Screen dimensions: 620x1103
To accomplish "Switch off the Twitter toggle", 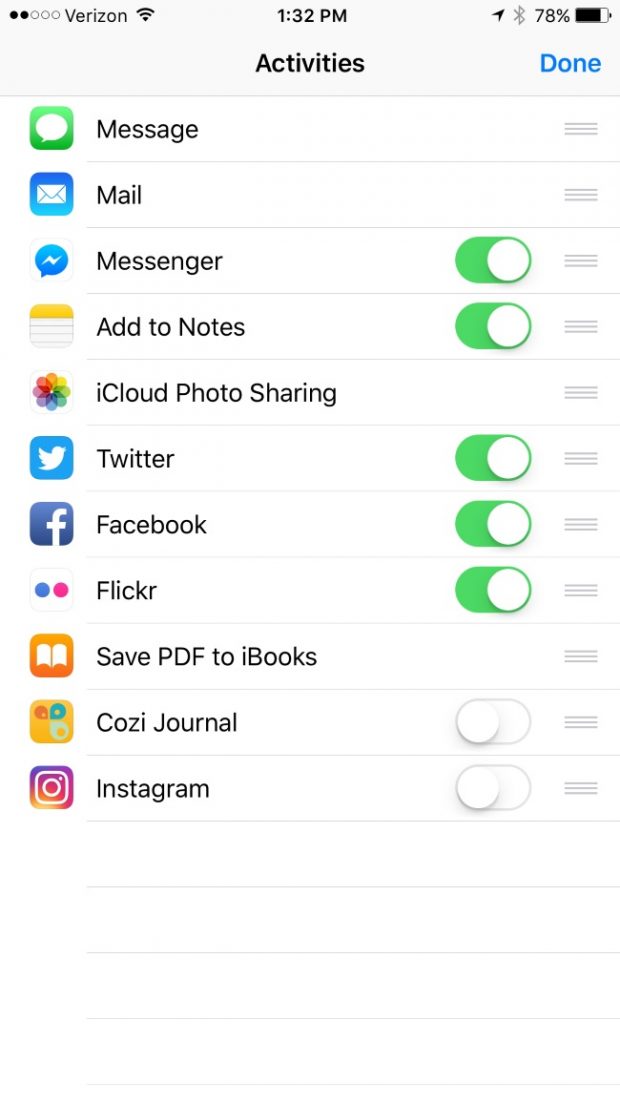I will (x=493, y=458).
